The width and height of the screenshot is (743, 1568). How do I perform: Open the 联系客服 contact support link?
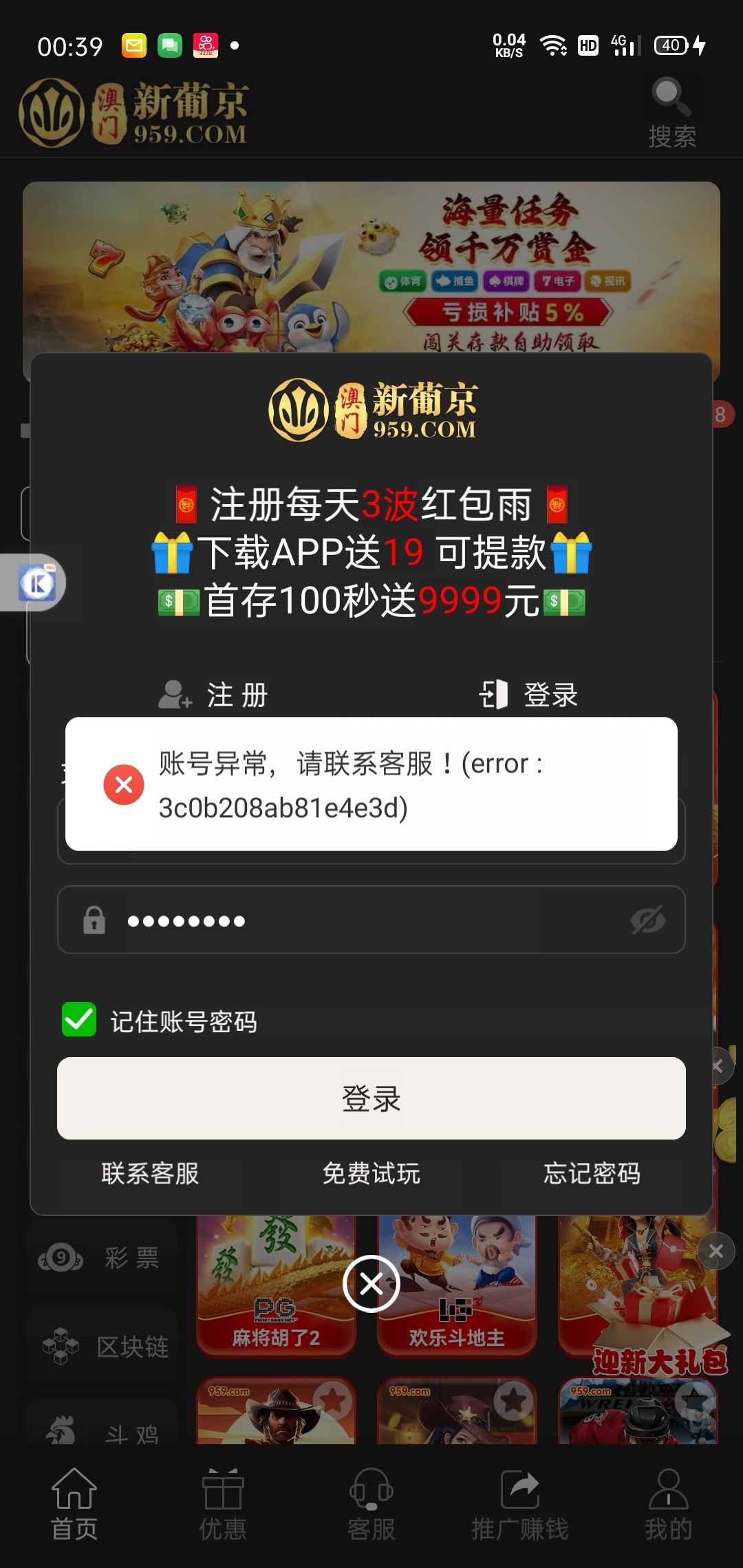pyautogui.click(x=152, y=1175)
